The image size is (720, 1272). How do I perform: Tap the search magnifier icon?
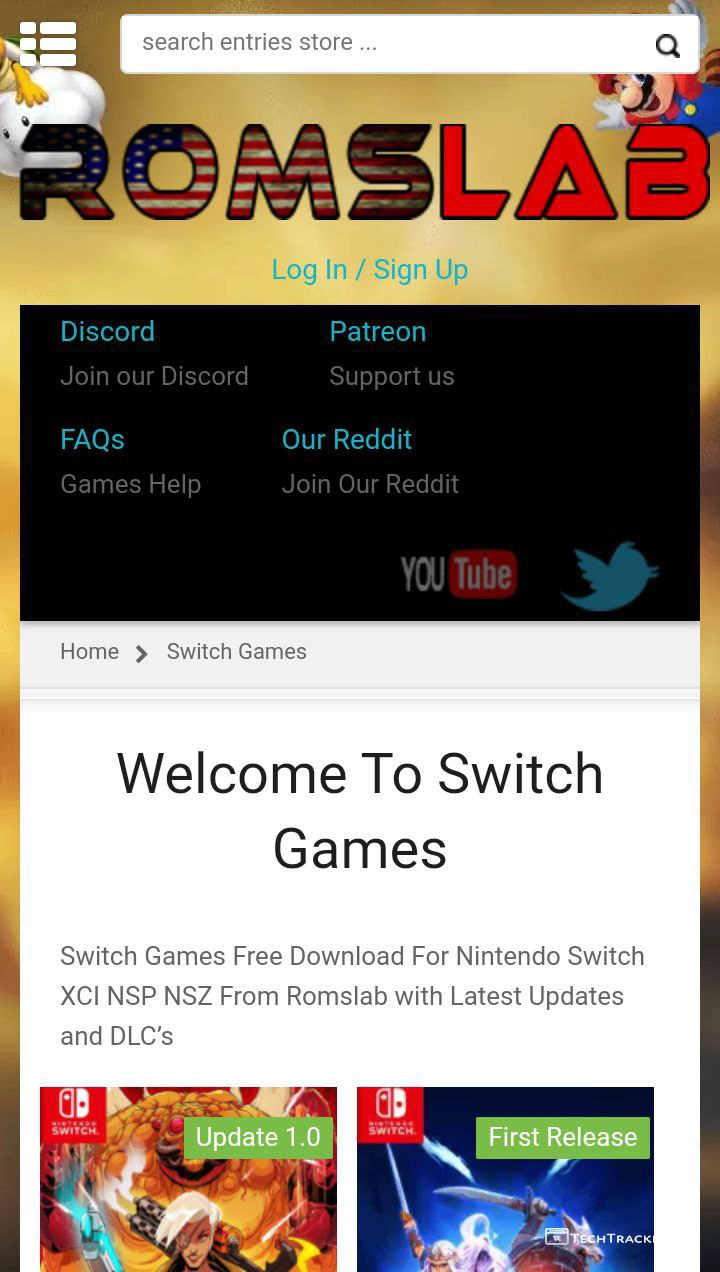pos(667,45)
